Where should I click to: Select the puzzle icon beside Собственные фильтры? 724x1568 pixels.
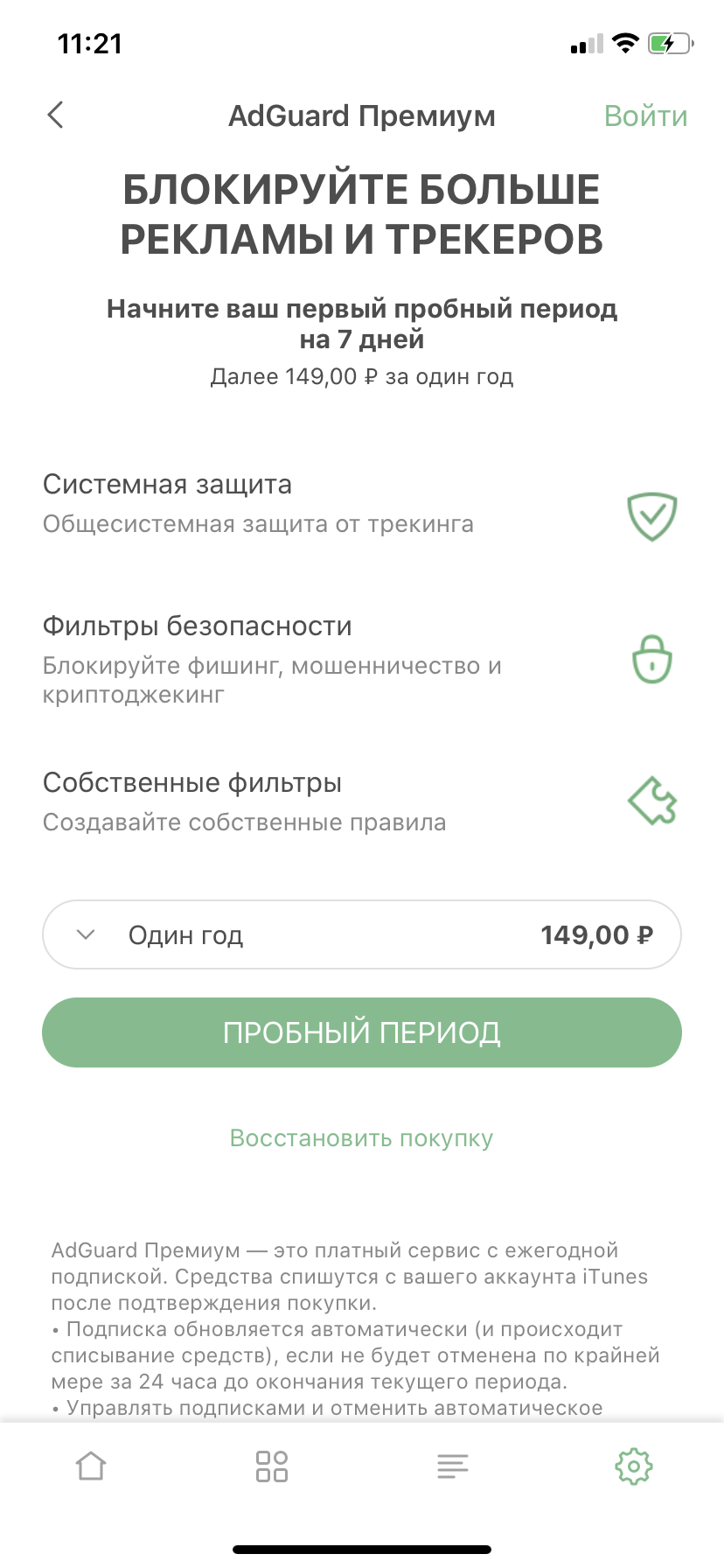(x=651, y=801)
